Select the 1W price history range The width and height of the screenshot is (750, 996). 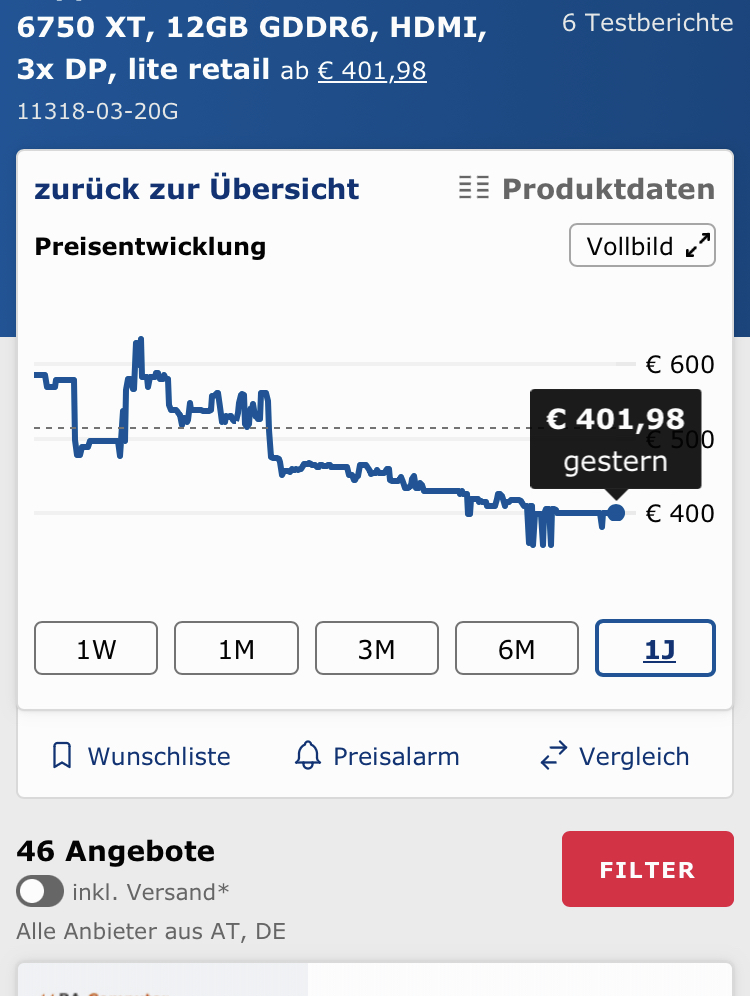(x=96, y=649)
